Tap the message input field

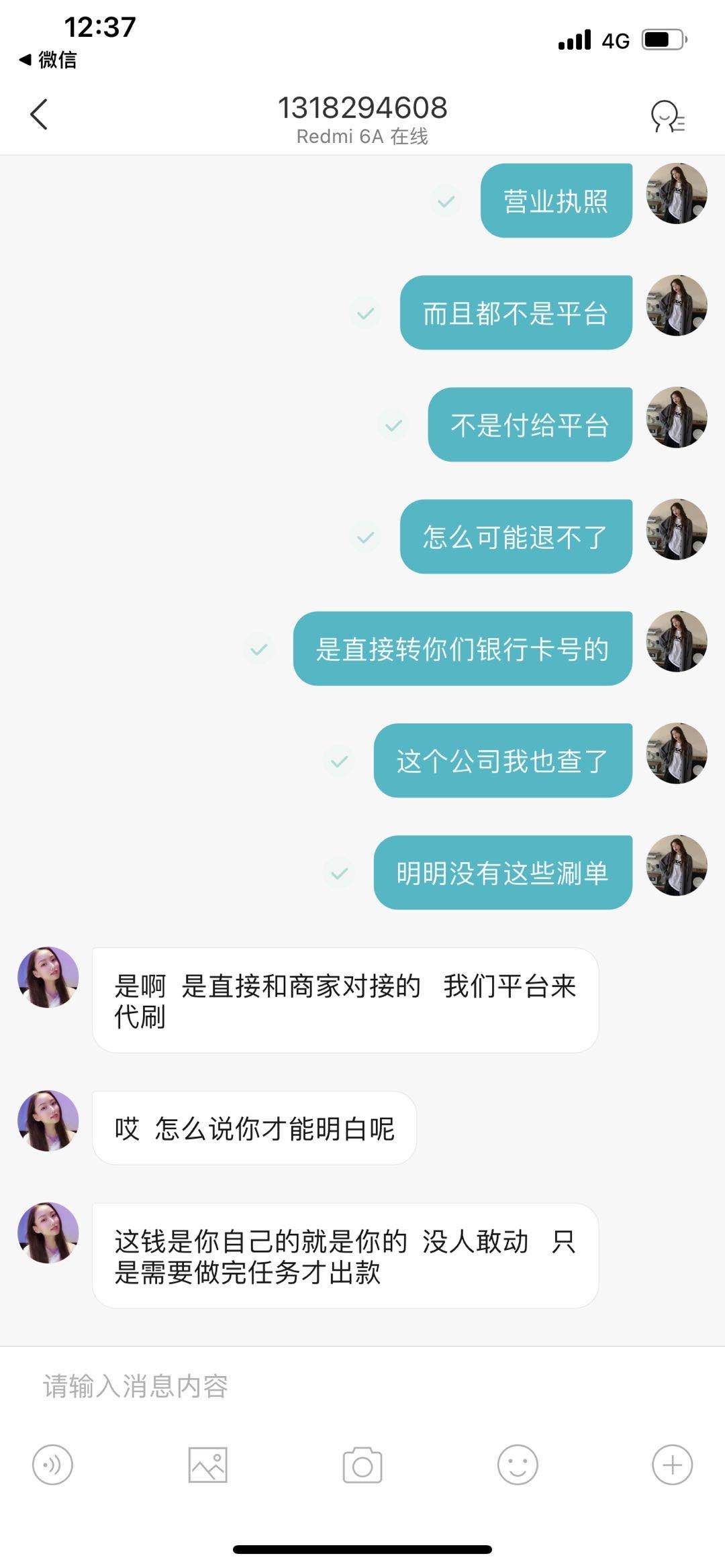click(362, 1386)
